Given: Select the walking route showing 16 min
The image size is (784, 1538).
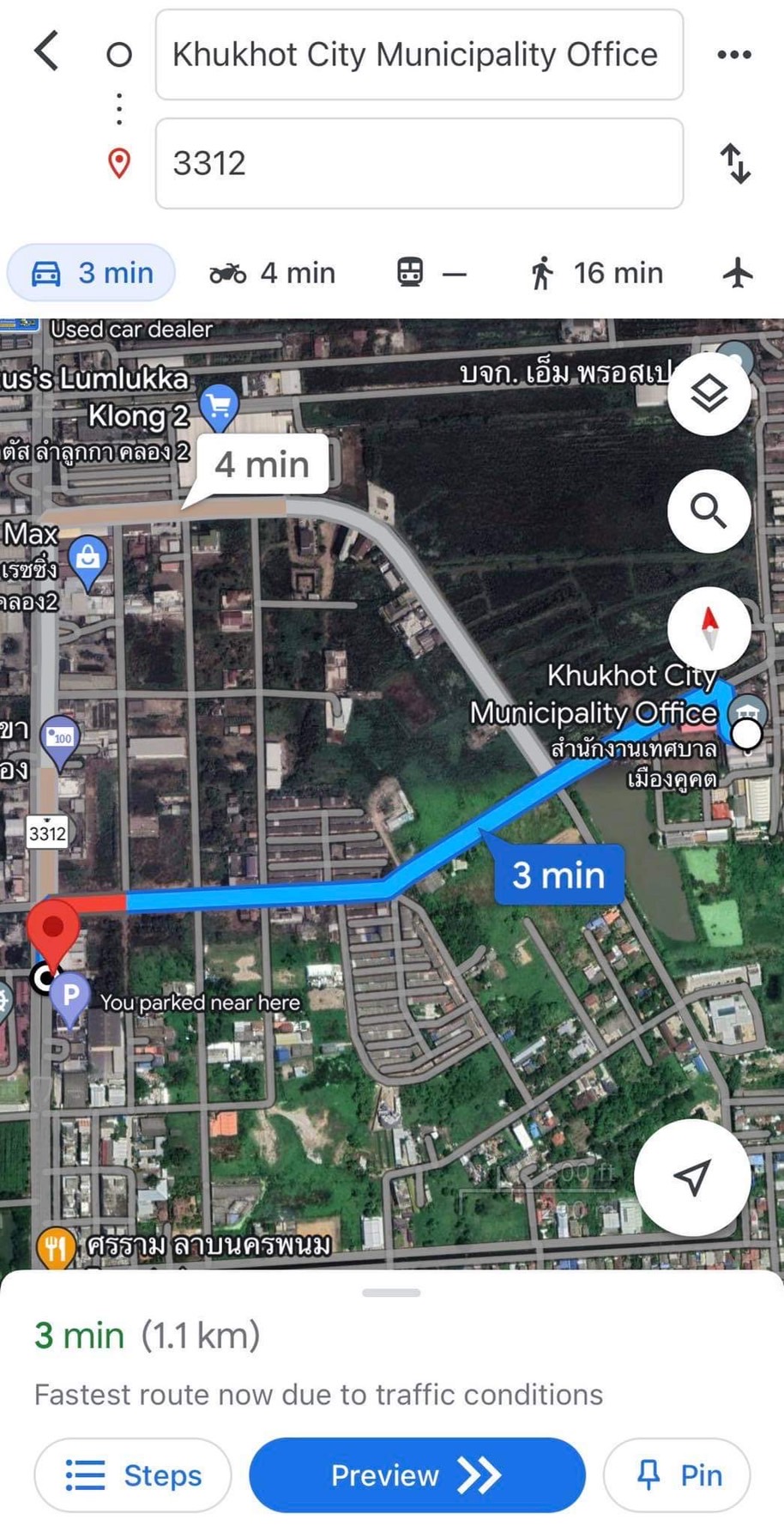Looking at the screenshot, I should [x=594, y=273].
